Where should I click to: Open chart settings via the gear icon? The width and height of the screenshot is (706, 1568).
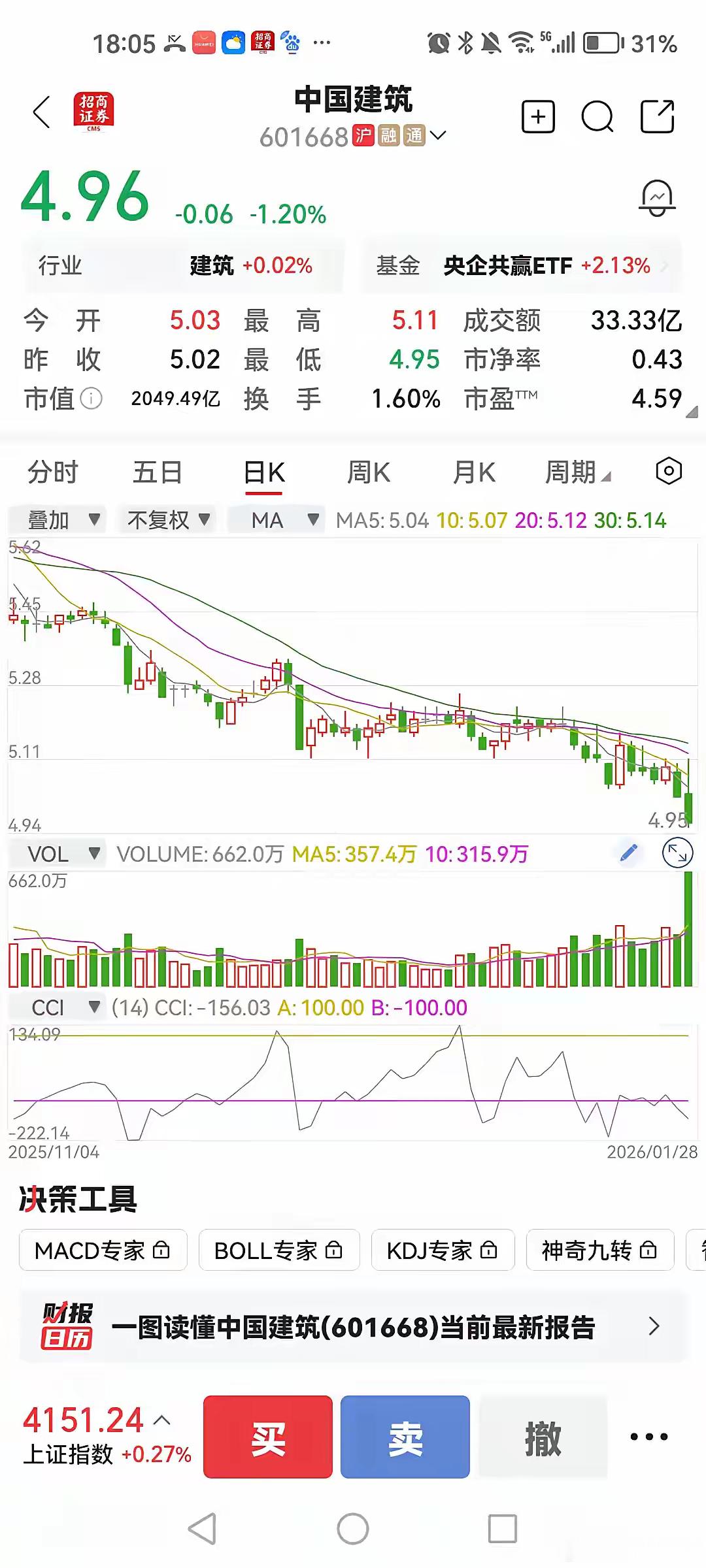pos(668,471)
